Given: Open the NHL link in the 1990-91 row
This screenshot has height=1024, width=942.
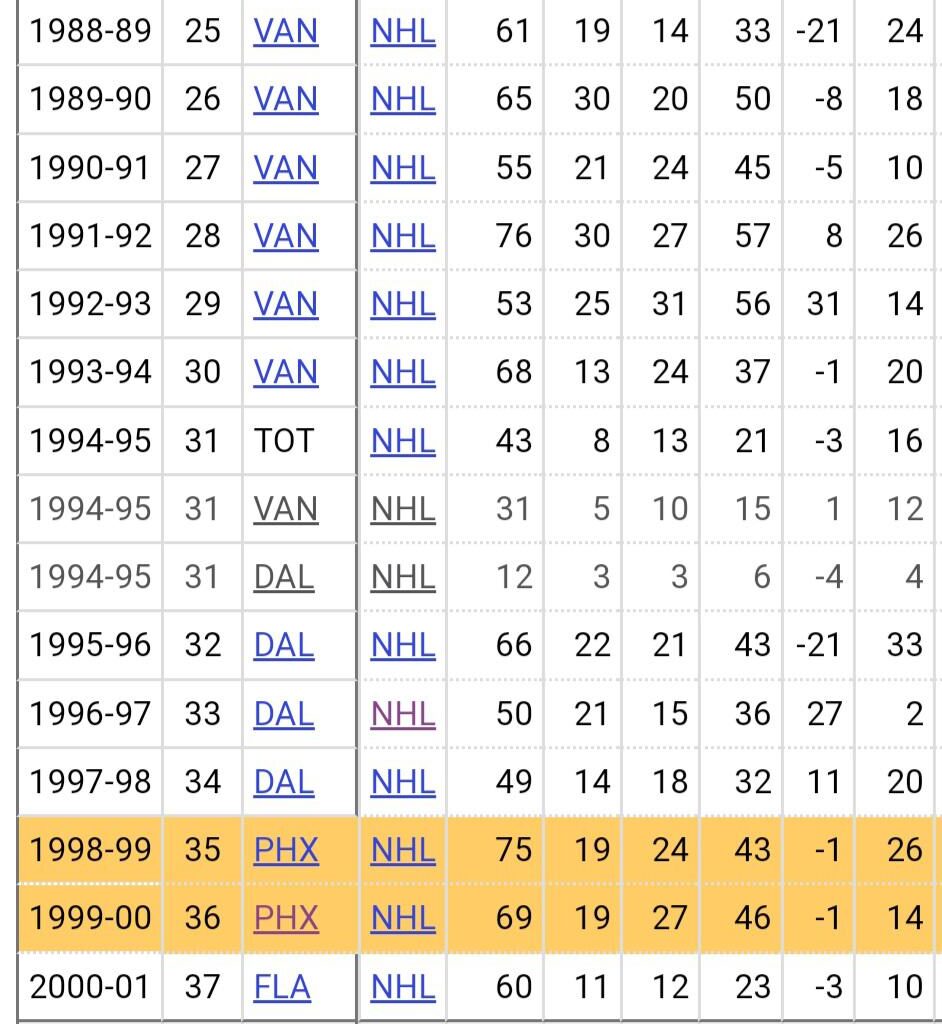Looking at the screenshot, I should tap(402, 168).
